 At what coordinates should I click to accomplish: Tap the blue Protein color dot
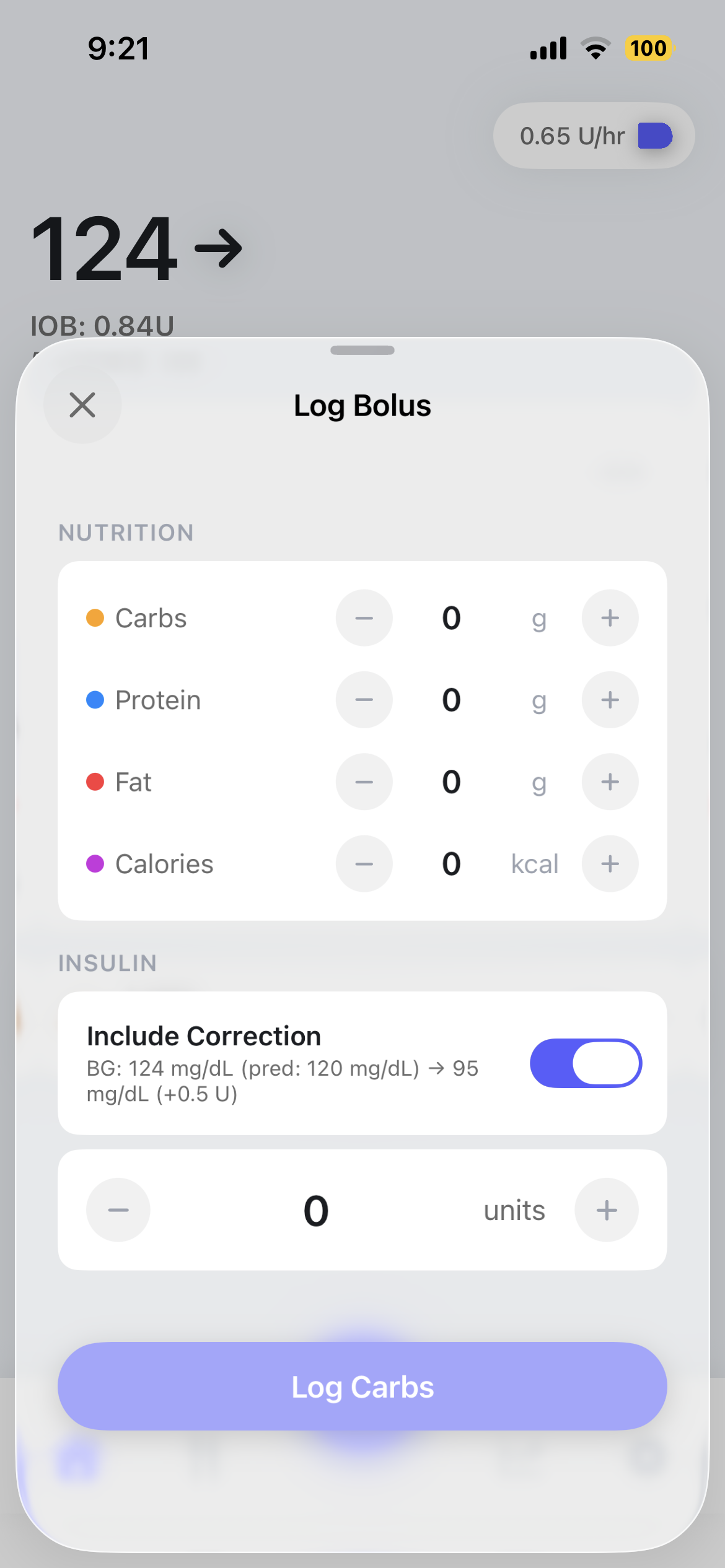click(x=95, y=700)
